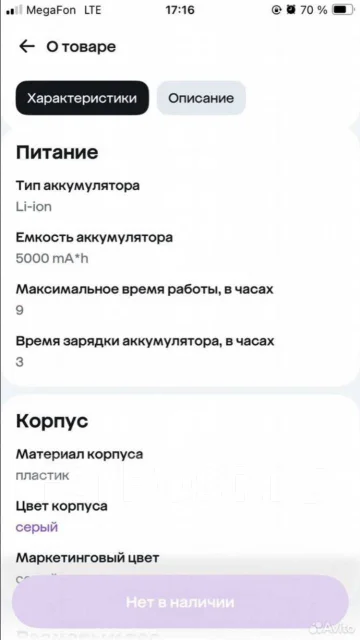360x640 pixels.
Task: Switch to the Описание tab
Action: tap(201, 98)
